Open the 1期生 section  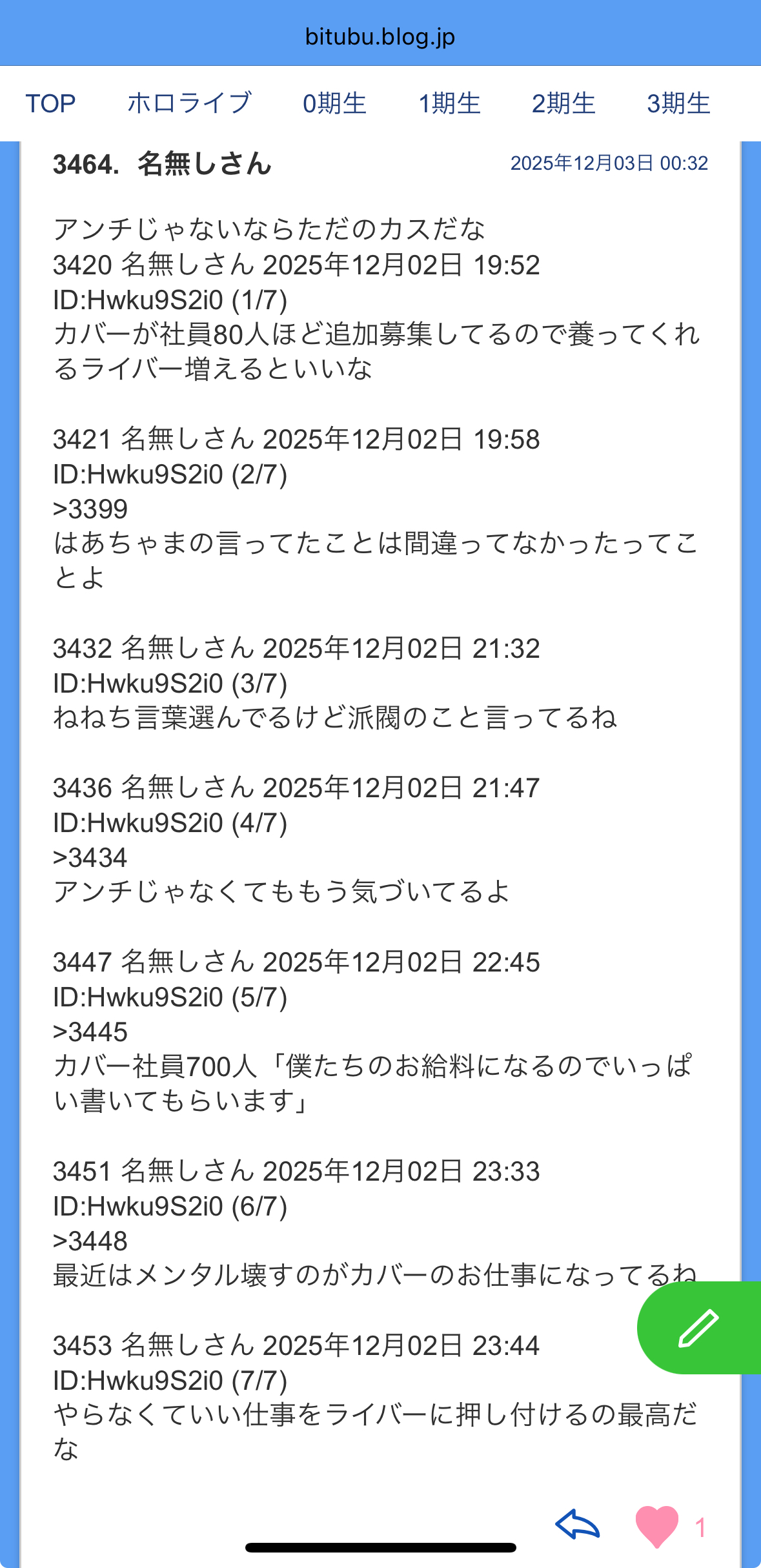[x=449, y=104]
